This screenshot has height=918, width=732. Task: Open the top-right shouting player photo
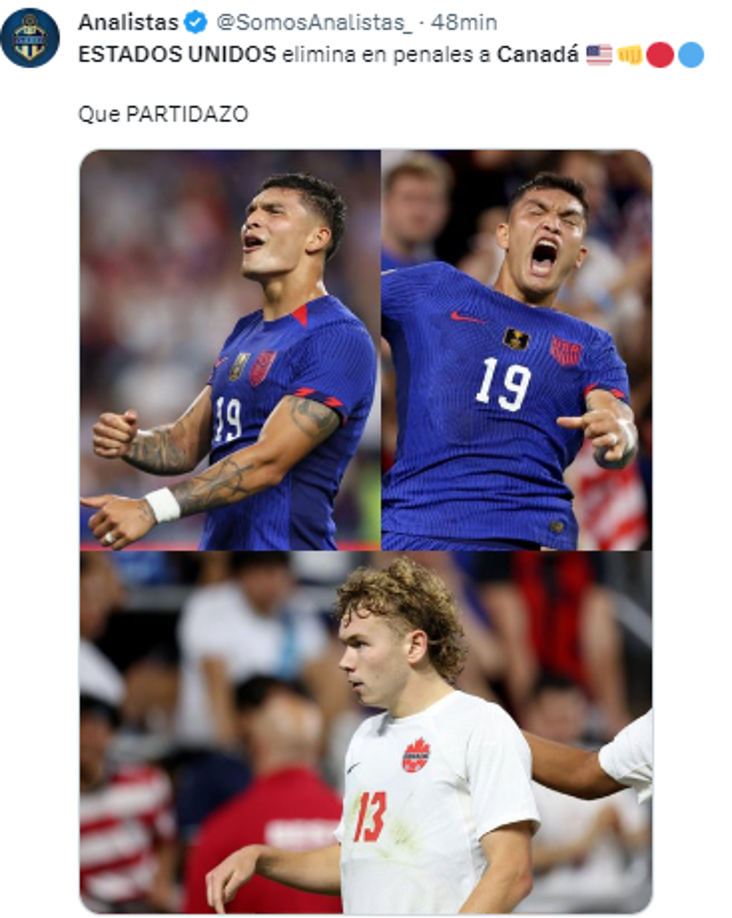click(x=516, y=350)
